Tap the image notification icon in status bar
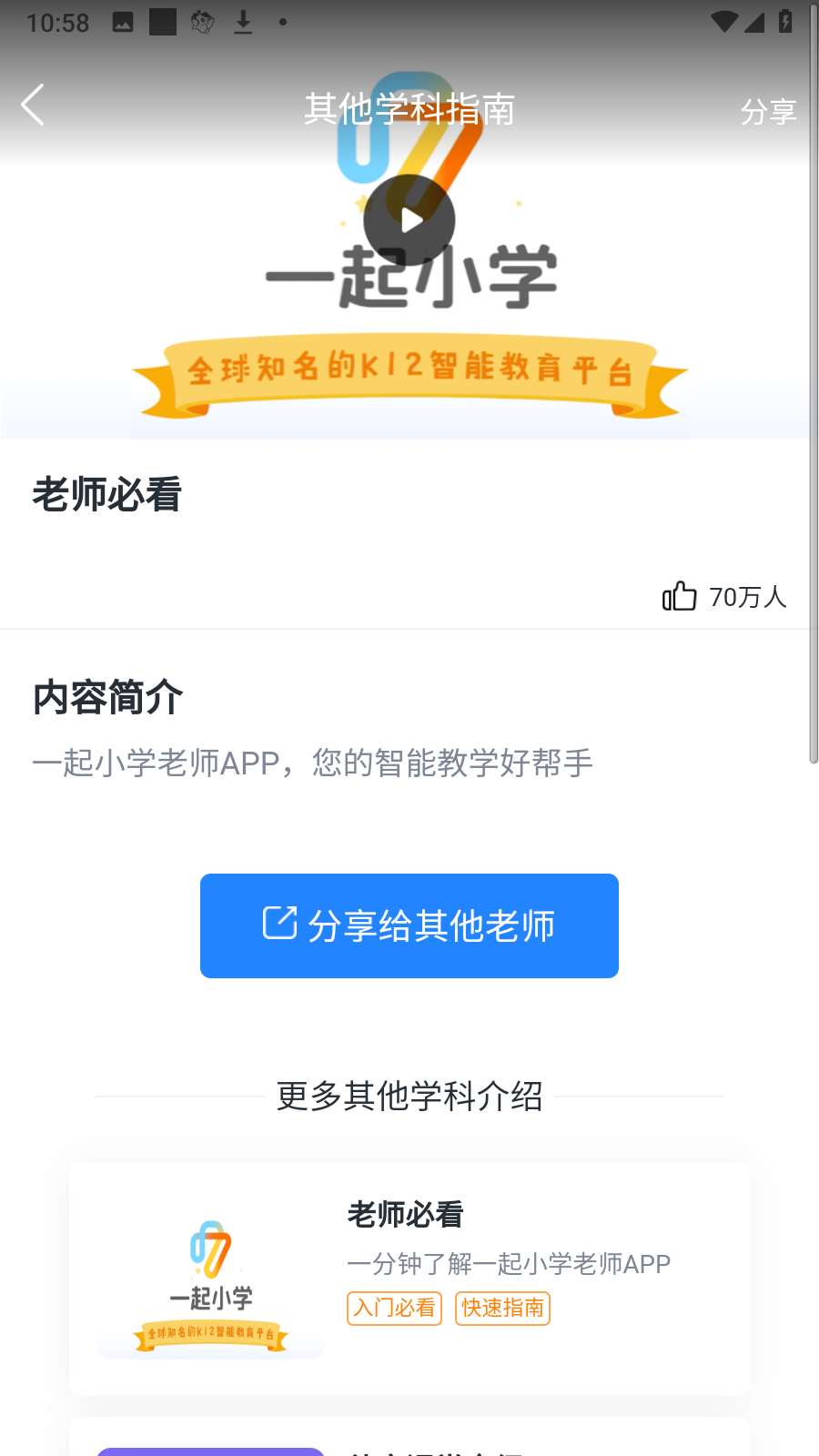Screen dimensions: 819x1456 pyautogui.click(x=123, y=21)
